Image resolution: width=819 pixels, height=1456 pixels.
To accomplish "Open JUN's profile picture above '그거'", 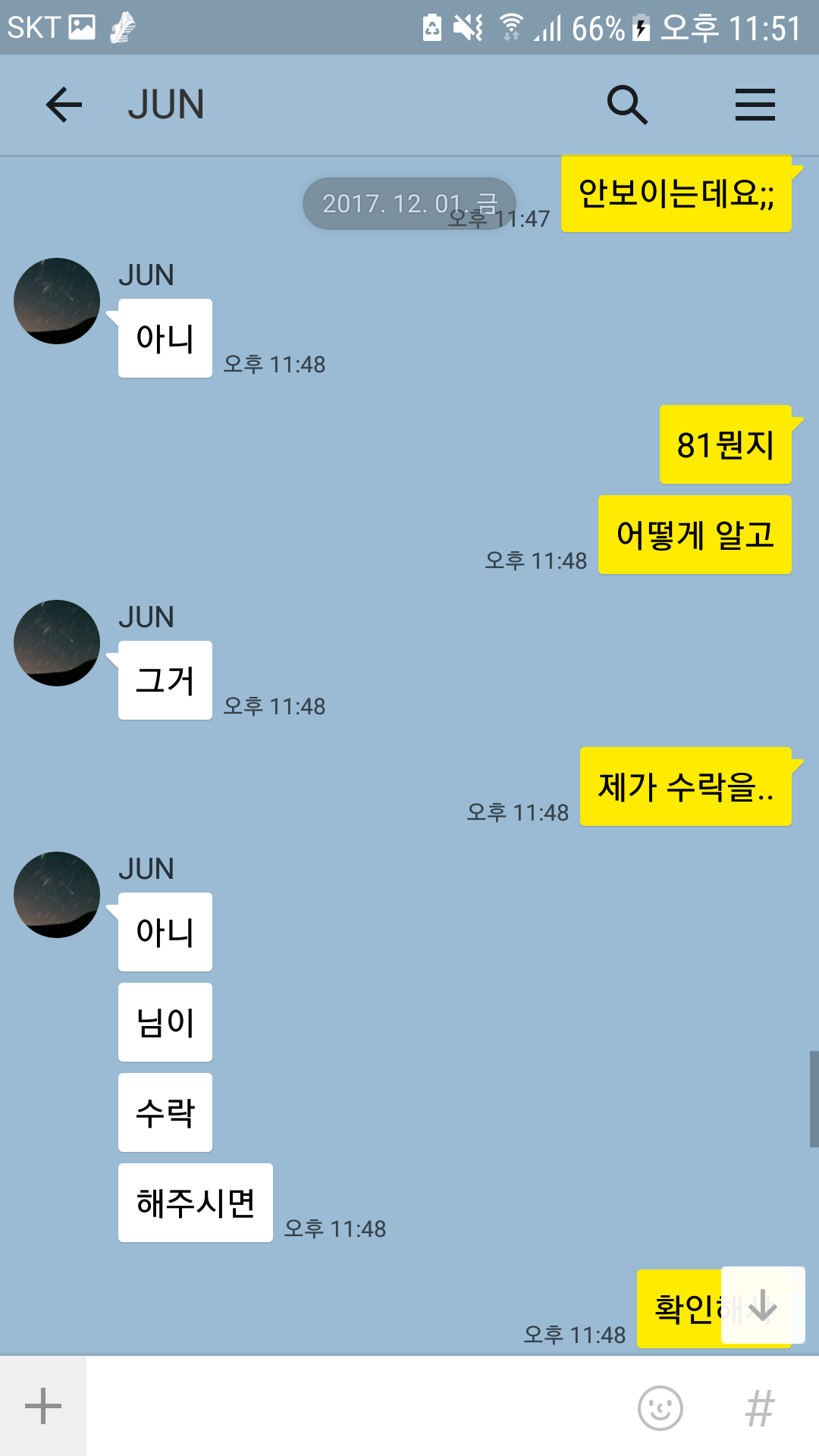I will (x=57, y=643).
